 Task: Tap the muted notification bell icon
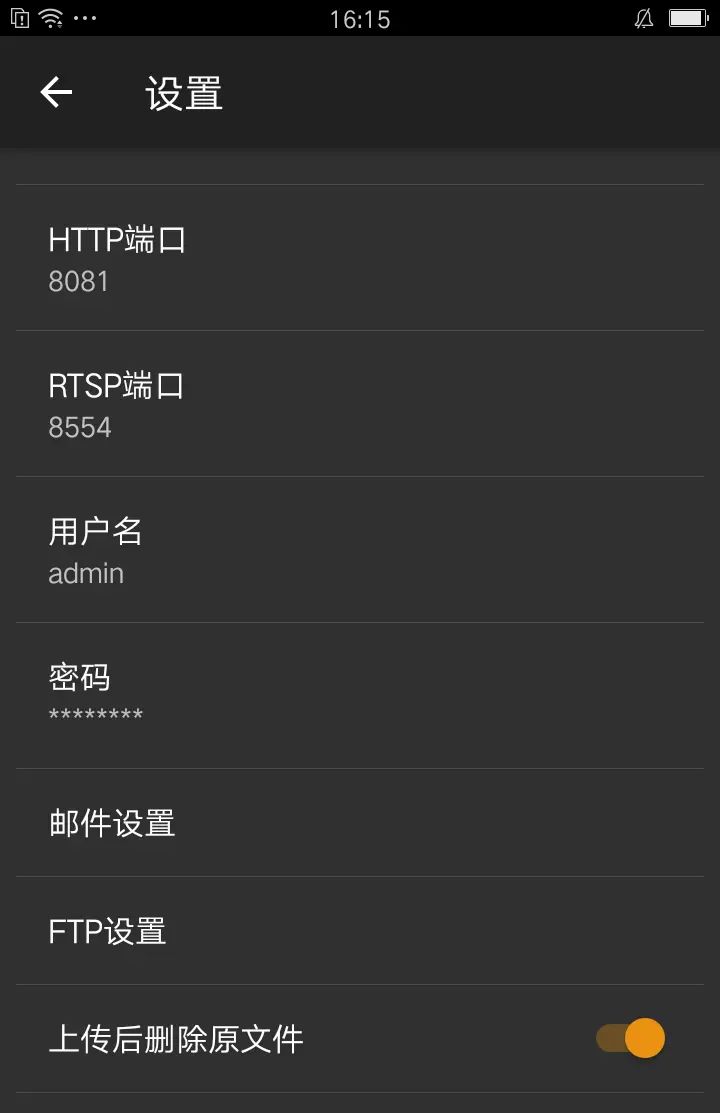coord(645,17)
